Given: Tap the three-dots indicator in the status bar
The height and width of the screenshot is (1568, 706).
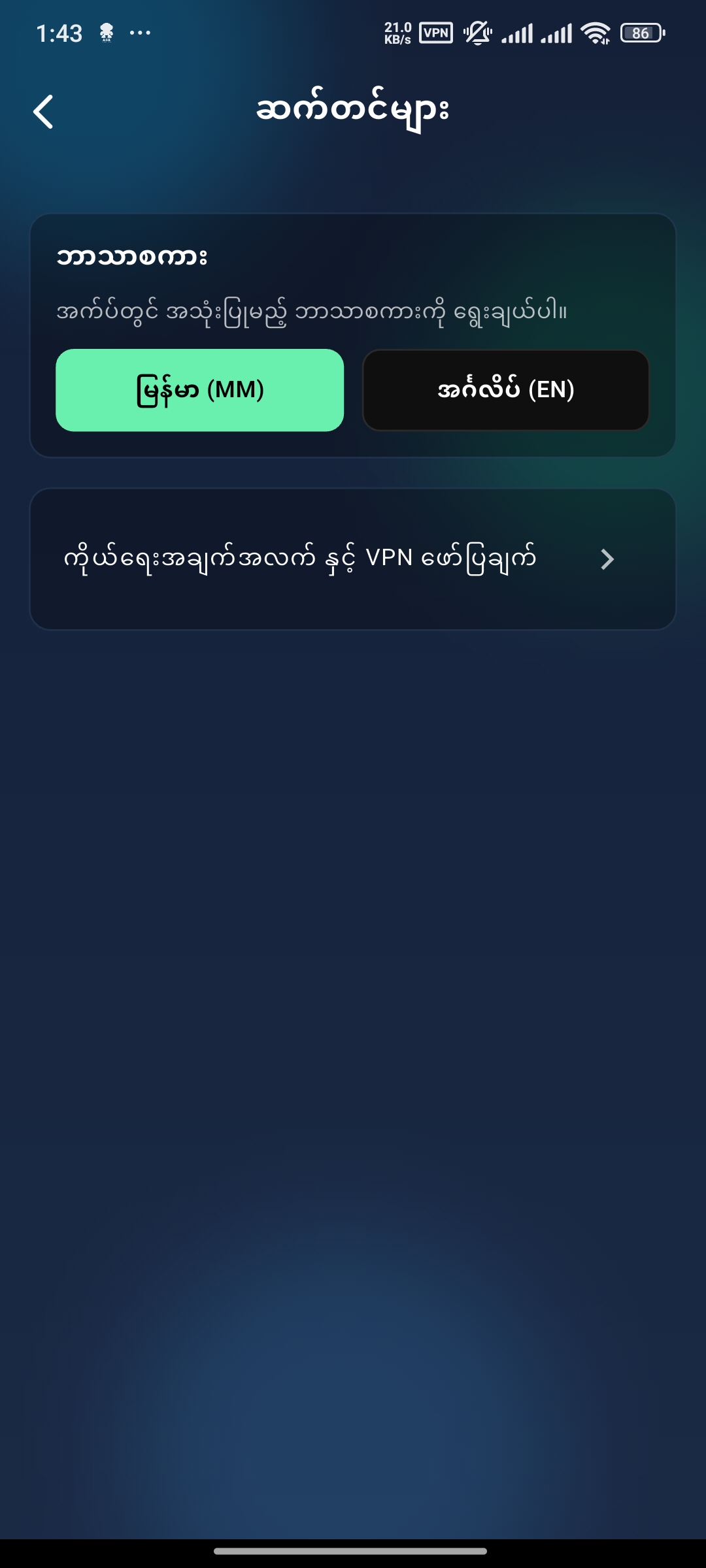Looking at the screenshot, I should click(140, 33).
